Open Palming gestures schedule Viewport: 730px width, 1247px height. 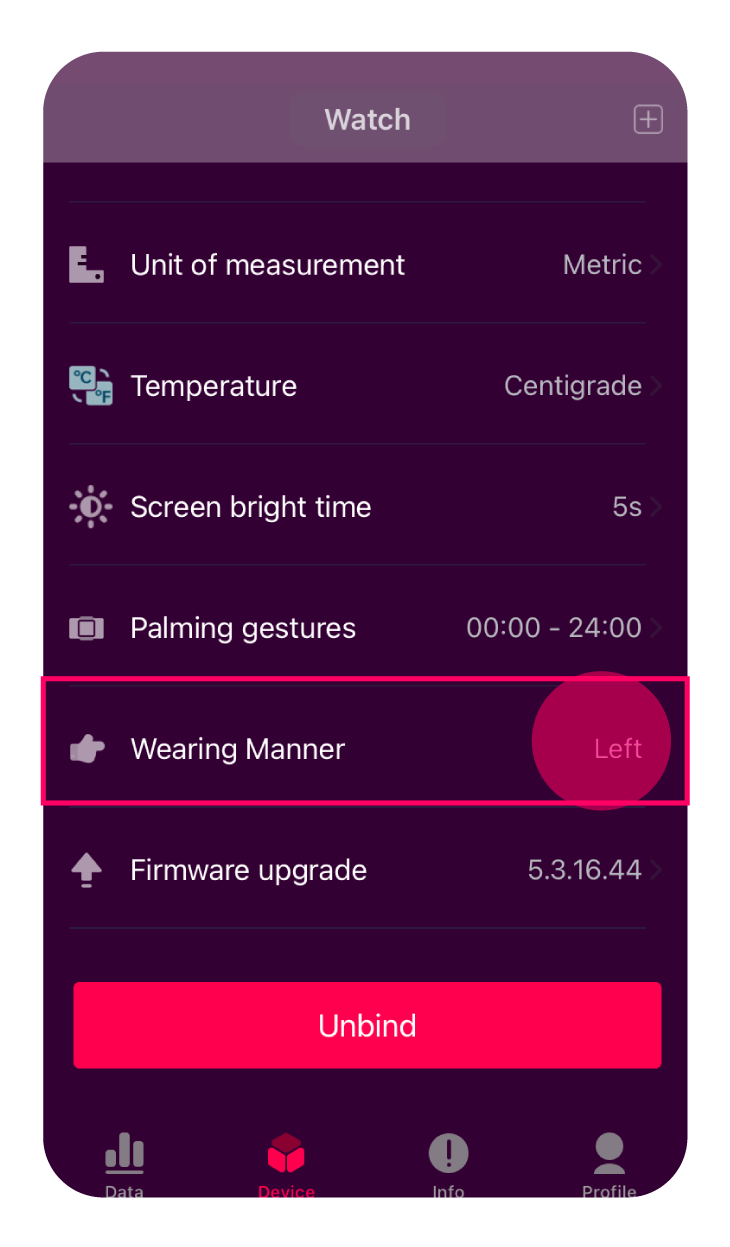click(x=365, y=628)
